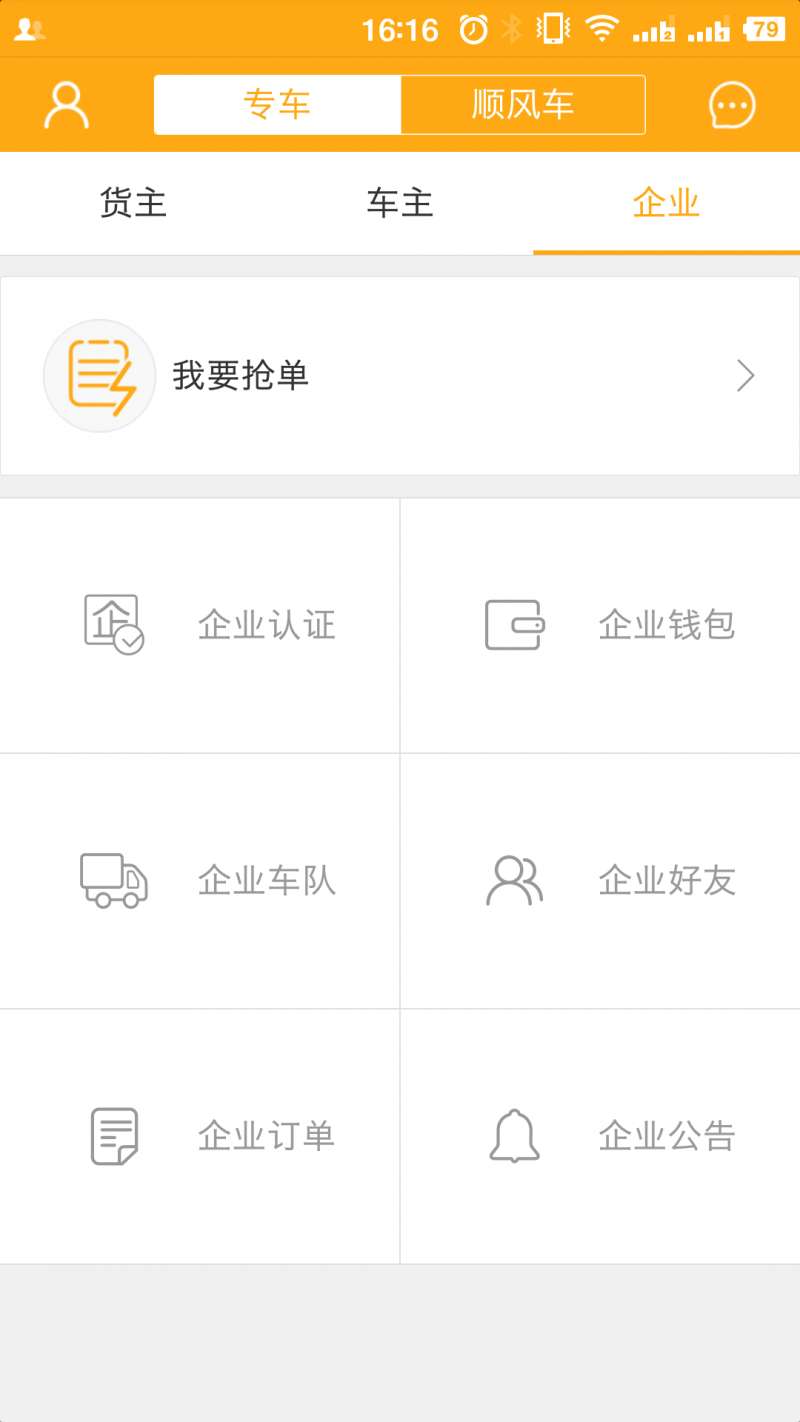The image size is (800, 1422).
Task: Open the user profile icon
Action: pyautogui.click(x=67, y=104)
